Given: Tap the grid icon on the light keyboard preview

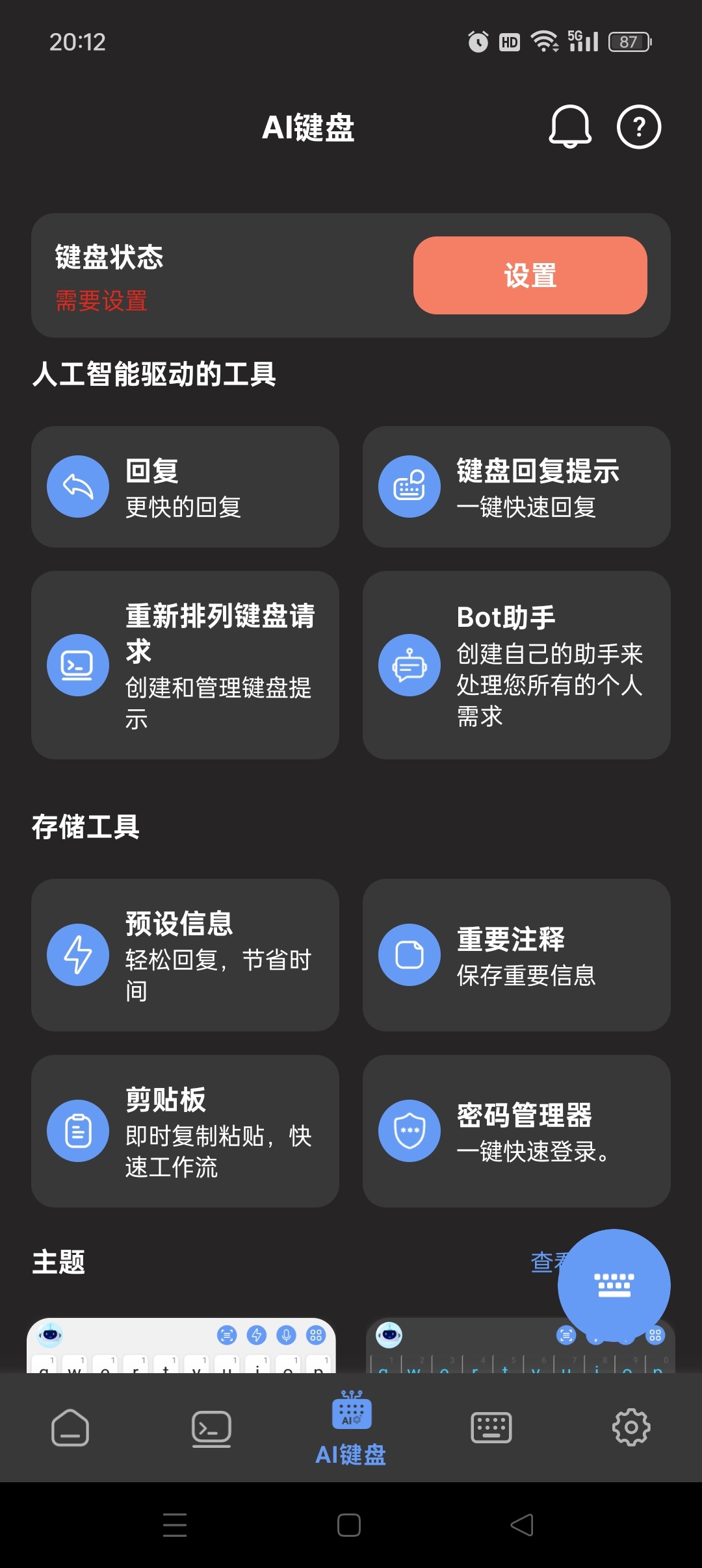Looking at the screenshot, I should [316, 1335].
